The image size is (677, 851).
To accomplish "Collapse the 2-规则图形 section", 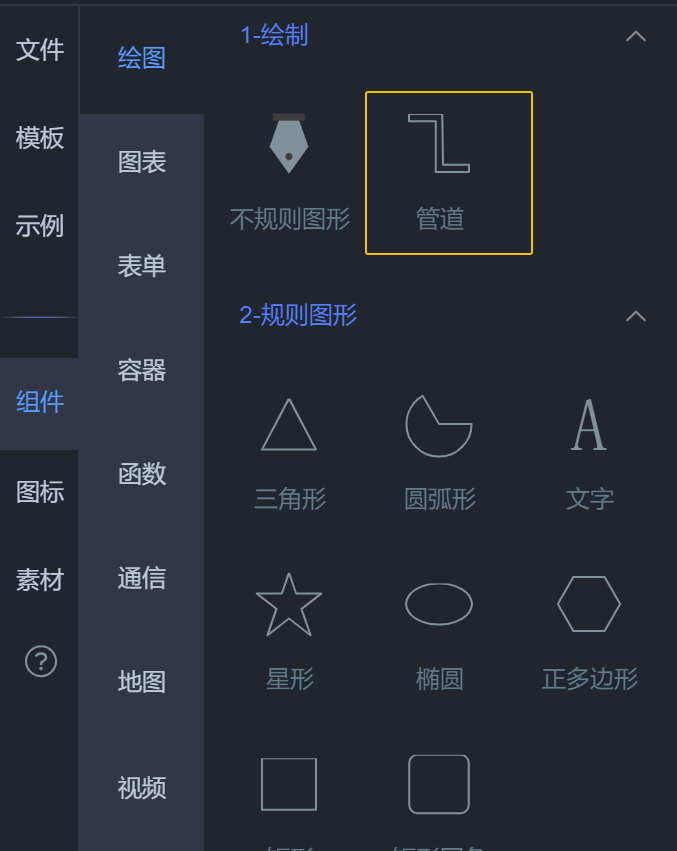I will click(x=635, y=316).
